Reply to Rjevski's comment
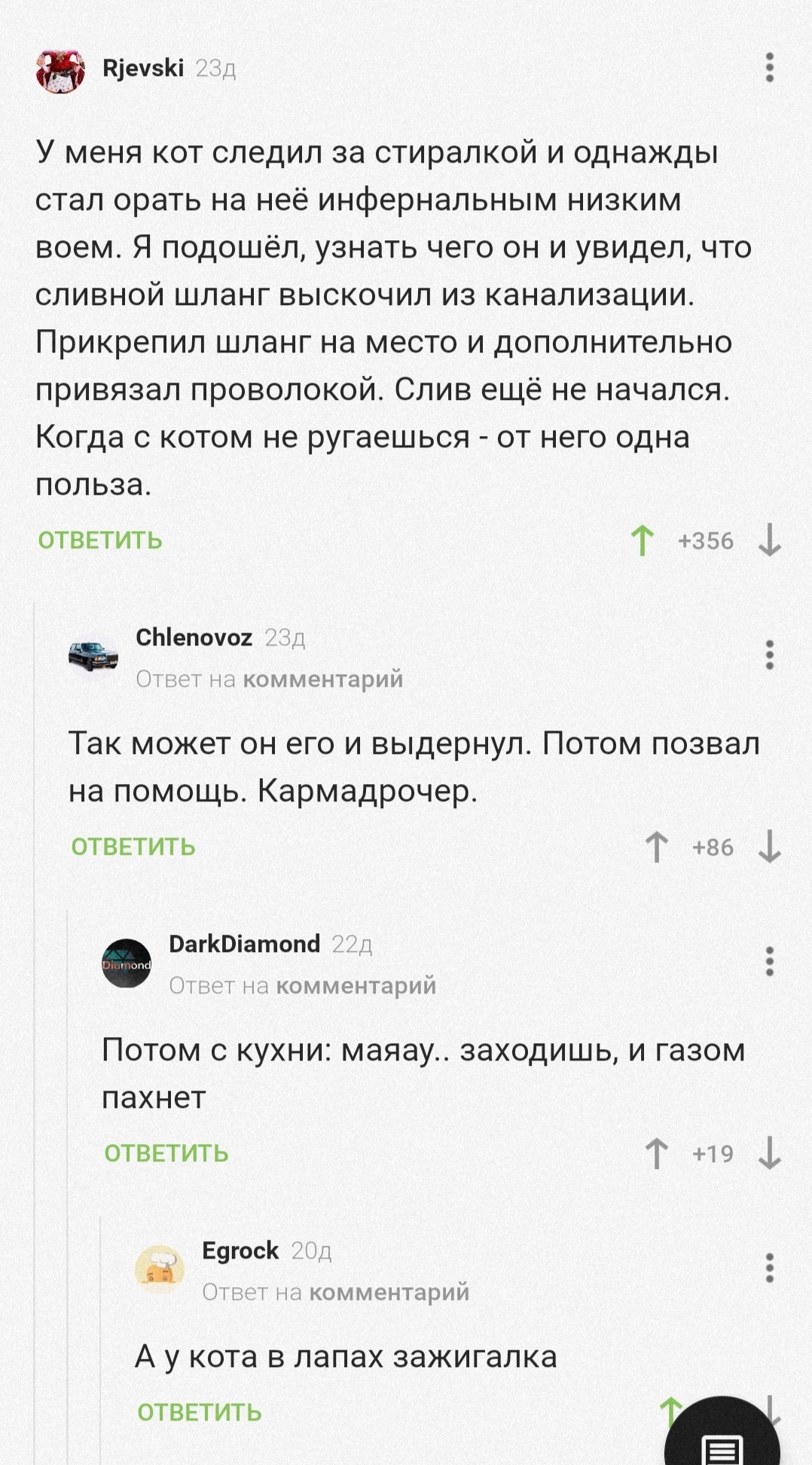The image size is (812, 1465). coord(100,541)
